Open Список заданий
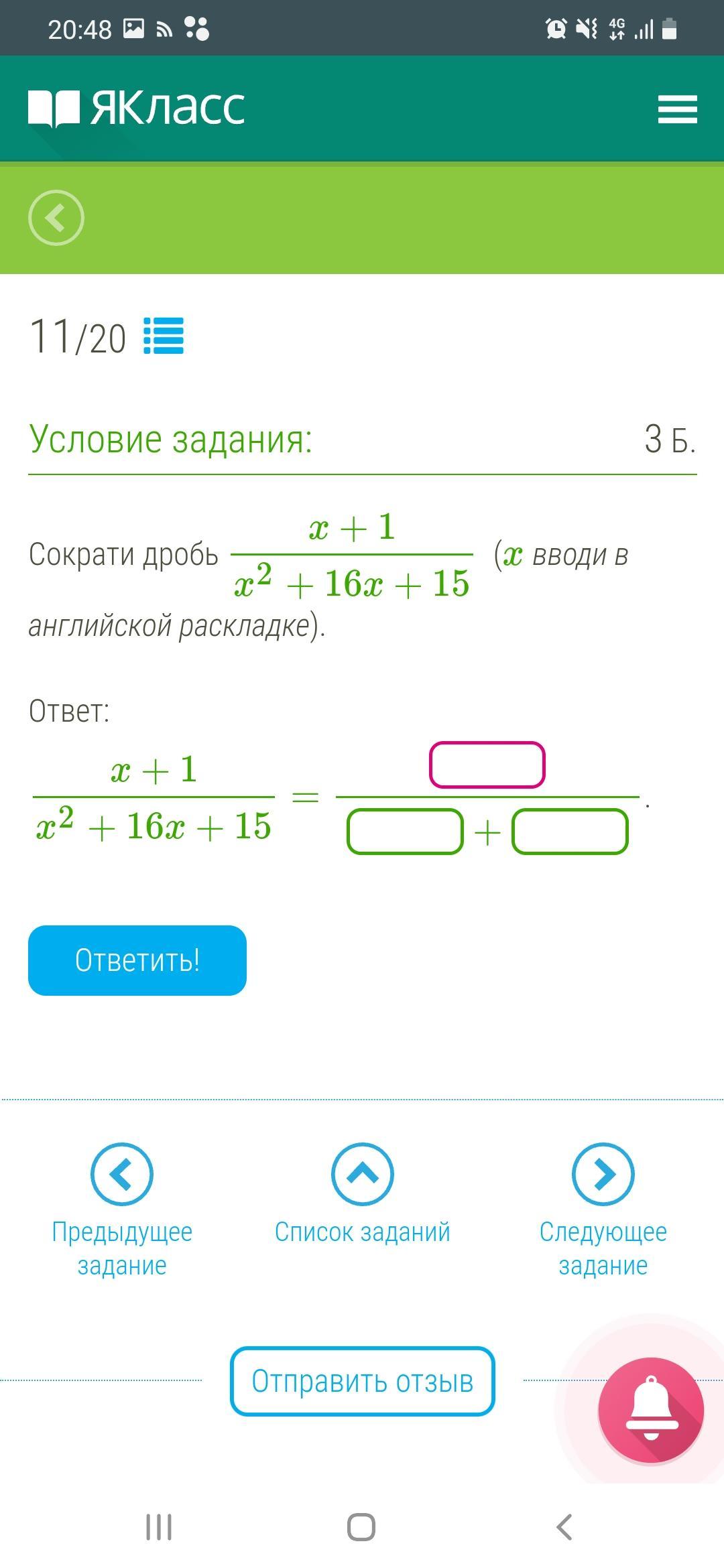724x1568 pixels. [362, 1194]
